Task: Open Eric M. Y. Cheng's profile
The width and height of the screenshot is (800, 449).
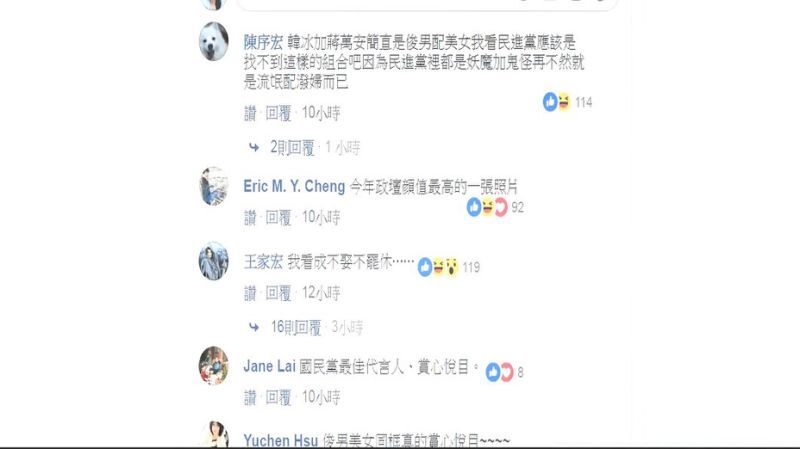Action: pyautogui.click(x=294, y=187)
